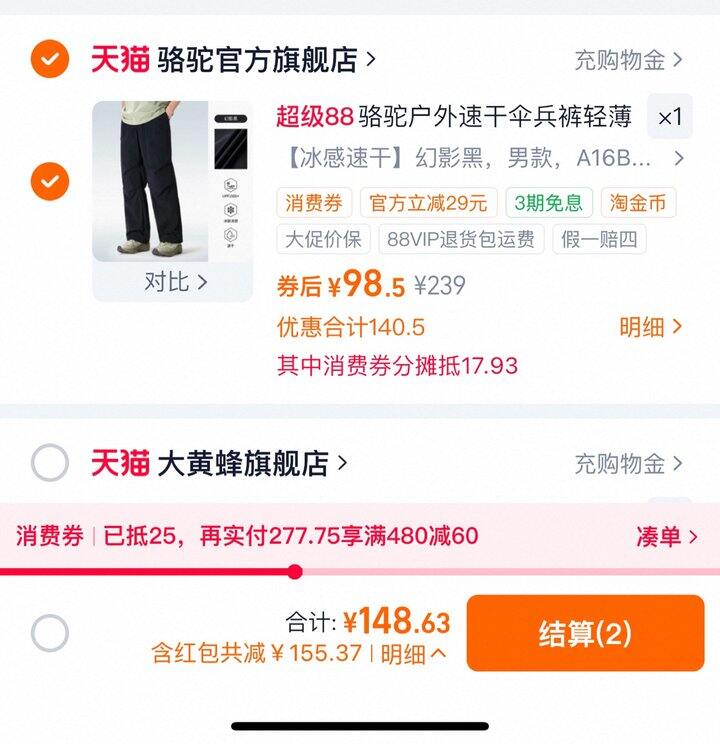The width and height of the screenshot is (720, 744).
Task: Open the 骆驼户外速干伞兵裤轻薄 product title
Action: tap(455, 117)
